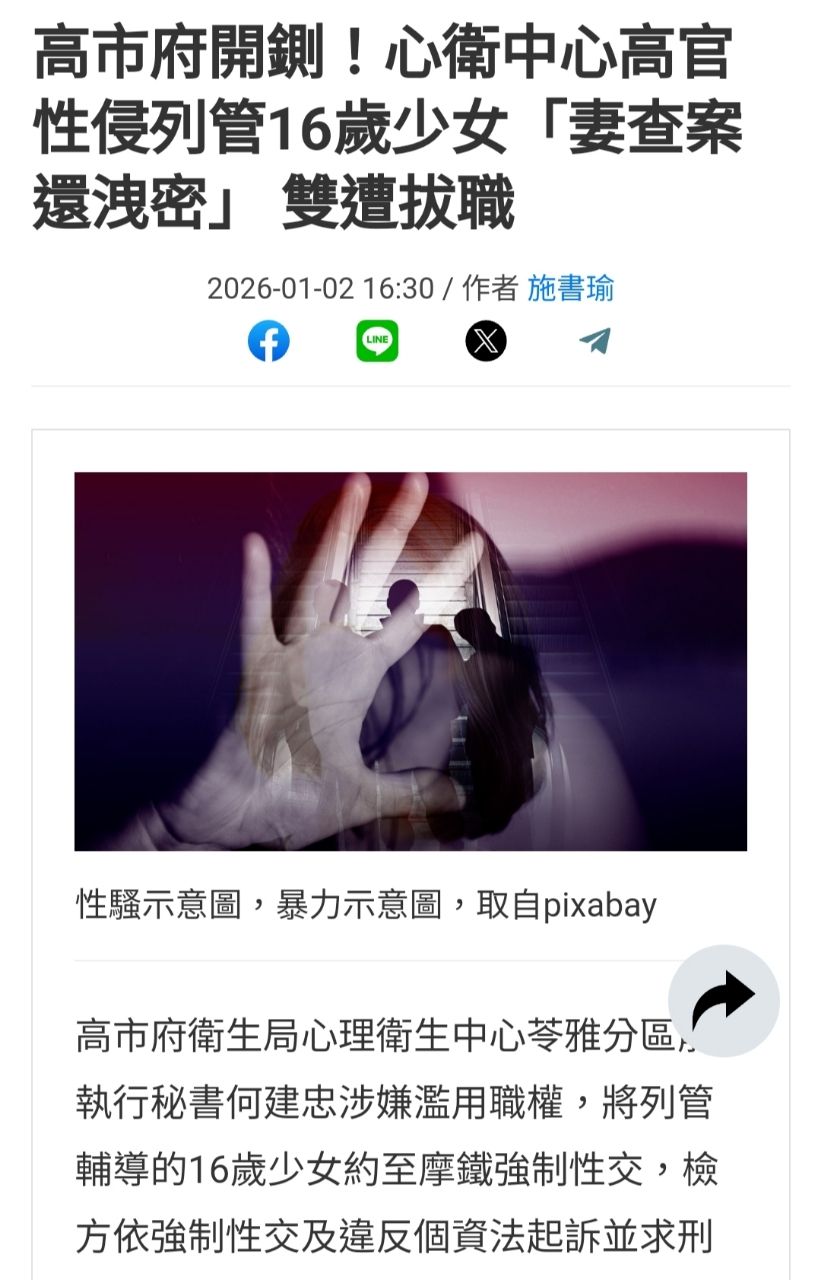
Task: Share article via Telegram
Action: (595, 342)
